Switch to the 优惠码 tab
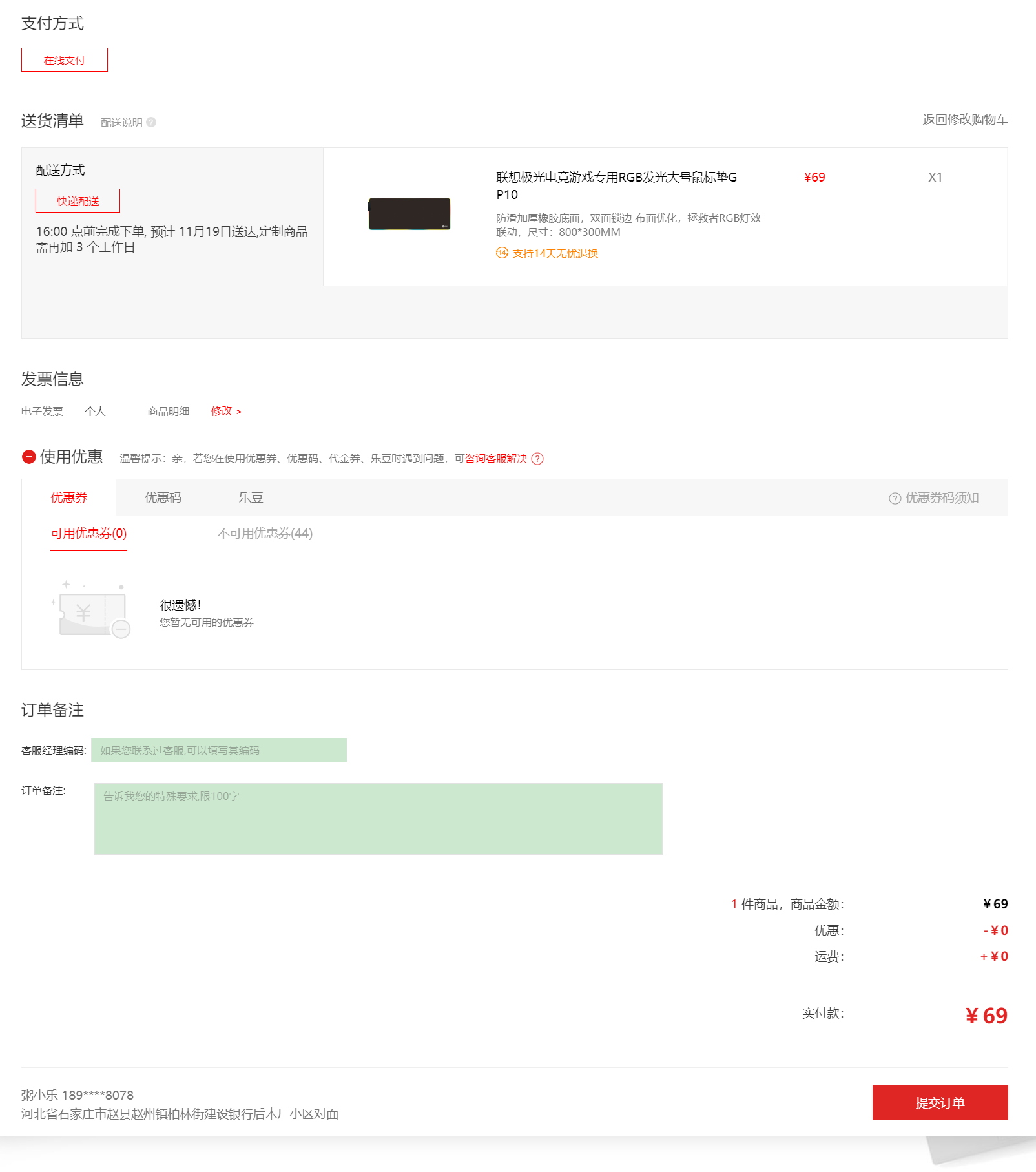The width and height of the screenshot is (1036, 1172). tap(163, 497)
